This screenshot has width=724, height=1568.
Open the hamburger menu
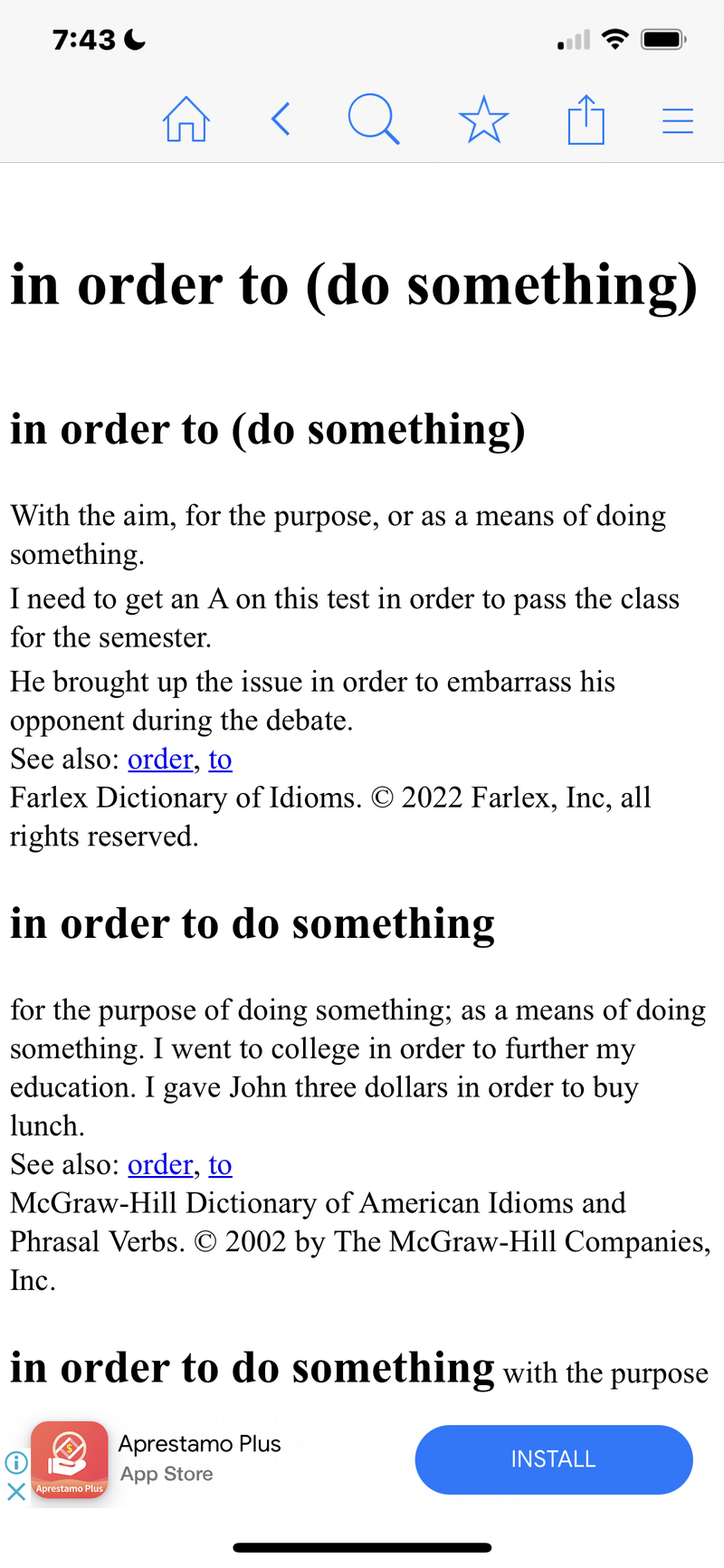tap(678, 121)
